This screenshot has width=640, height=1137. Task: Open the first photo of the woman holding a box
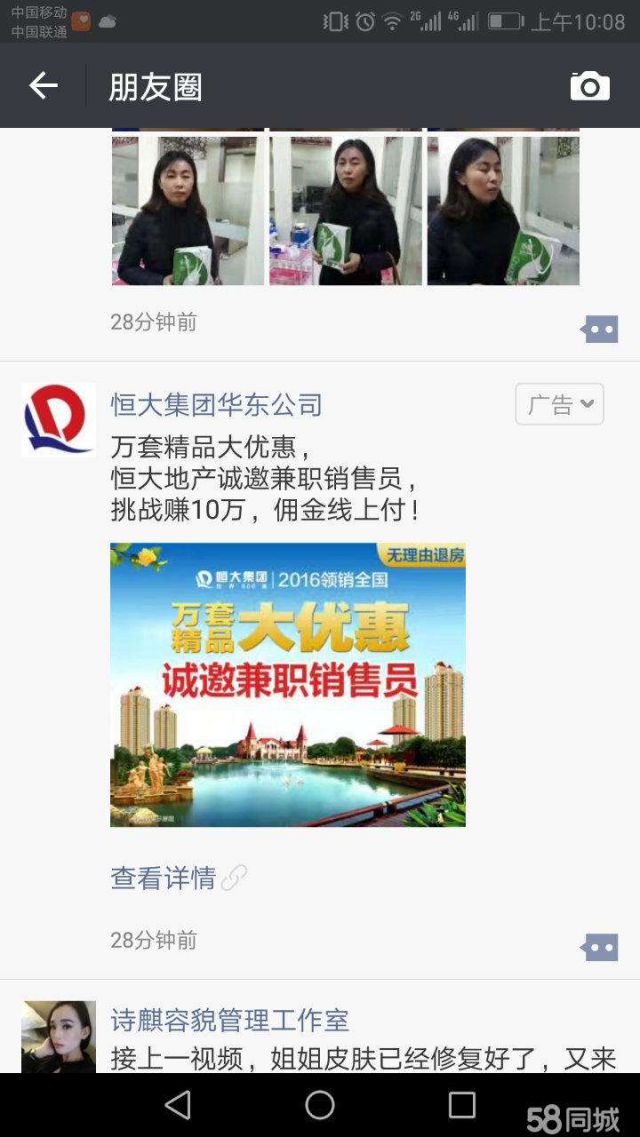coord(188,208)
